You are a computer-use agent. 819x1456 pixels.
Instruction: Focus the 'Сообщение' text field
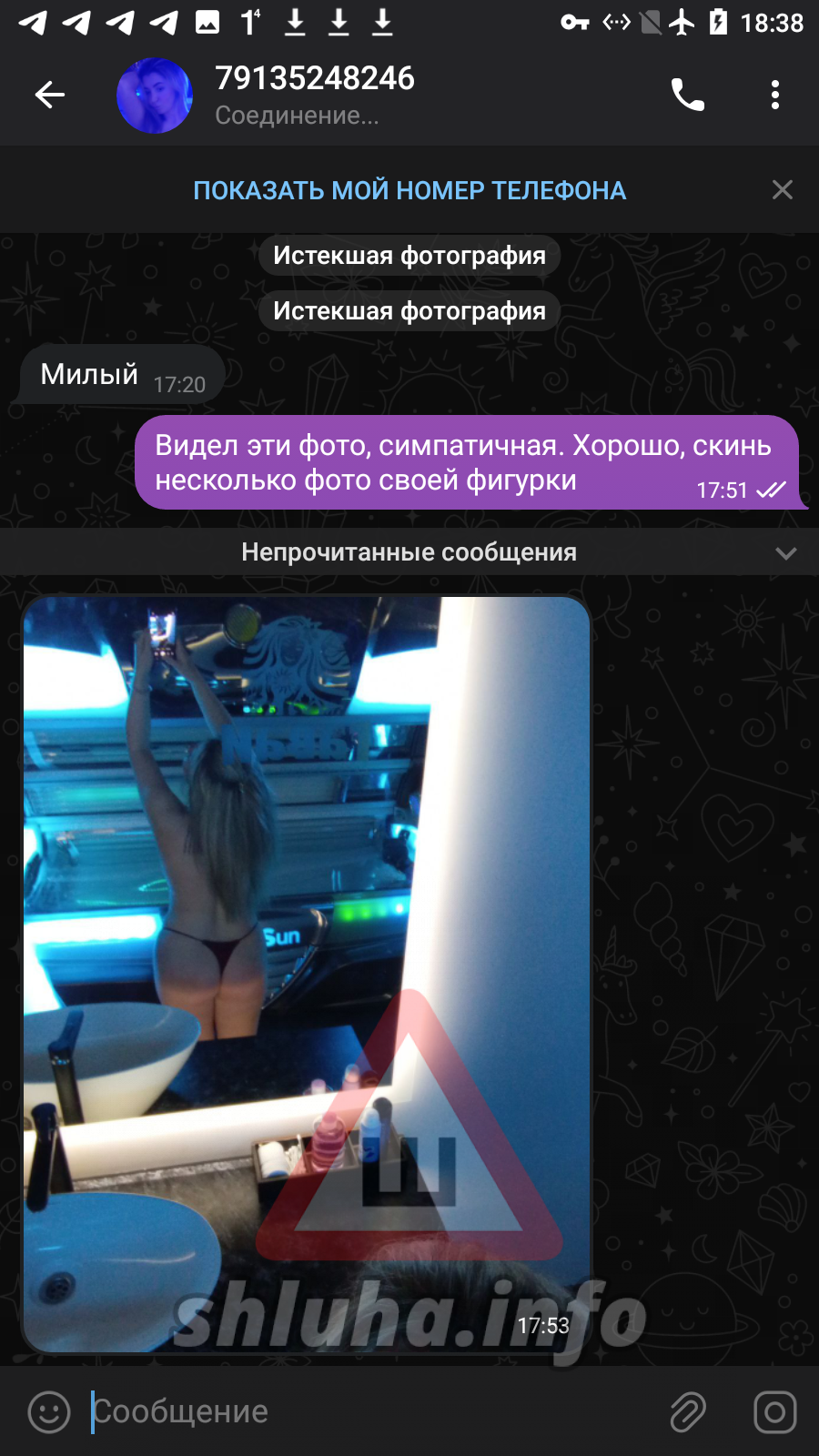tap(364, 1412)
